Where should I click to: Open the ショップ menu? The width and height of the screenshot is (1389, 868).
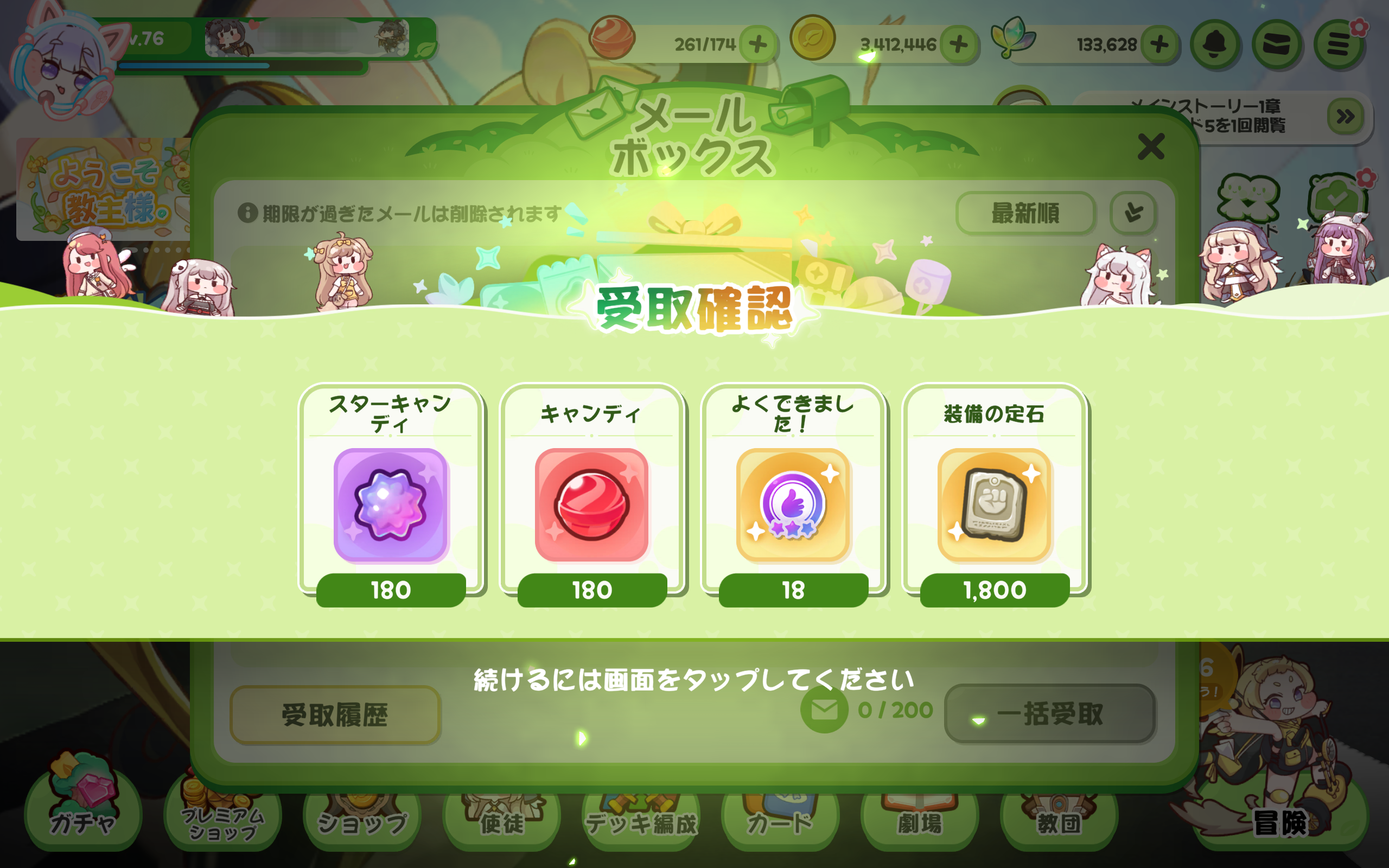[361, 818]
